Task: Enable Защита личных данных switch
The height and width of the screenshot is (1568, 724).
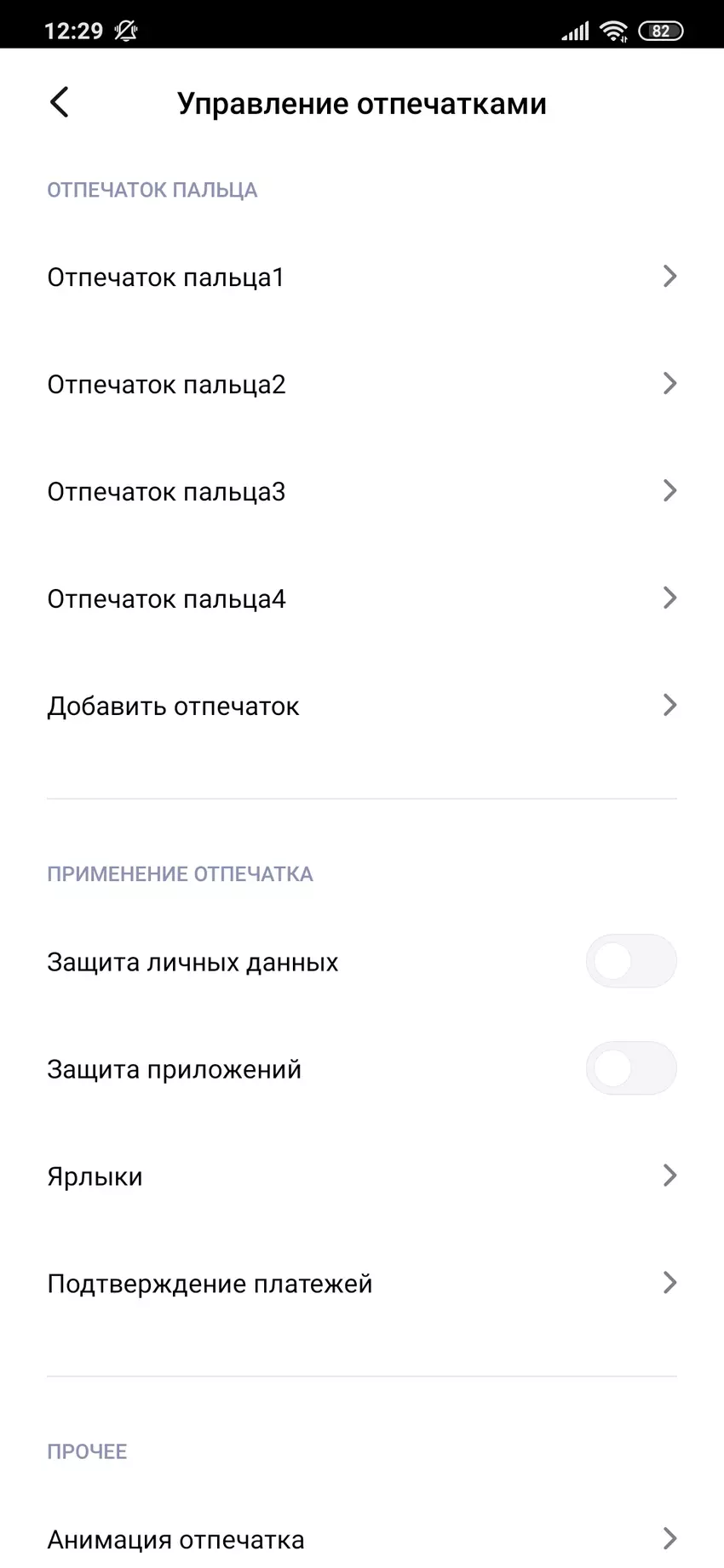Action: 630,962
